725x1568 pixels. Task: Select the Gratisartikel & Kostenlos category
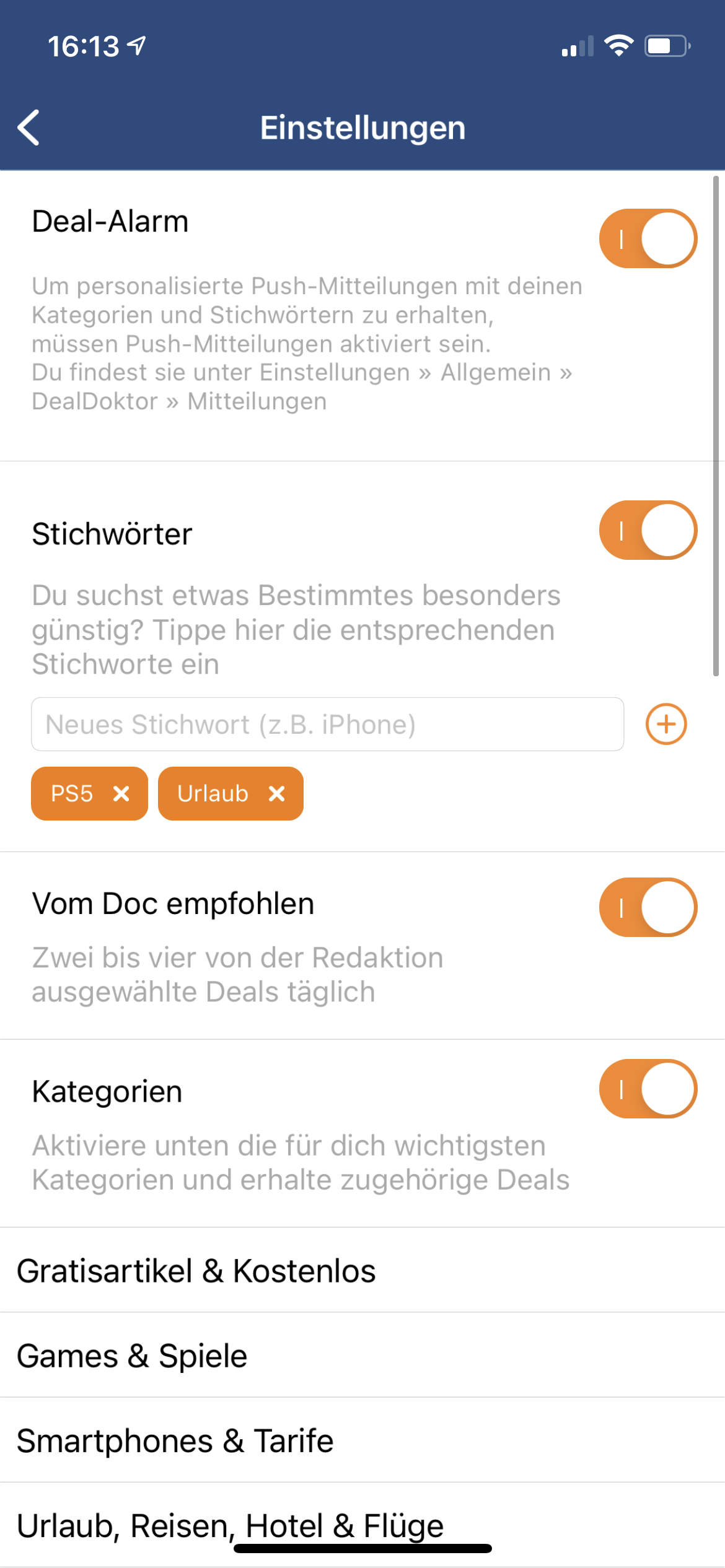pyautogui.click(x=362, y=1270)
